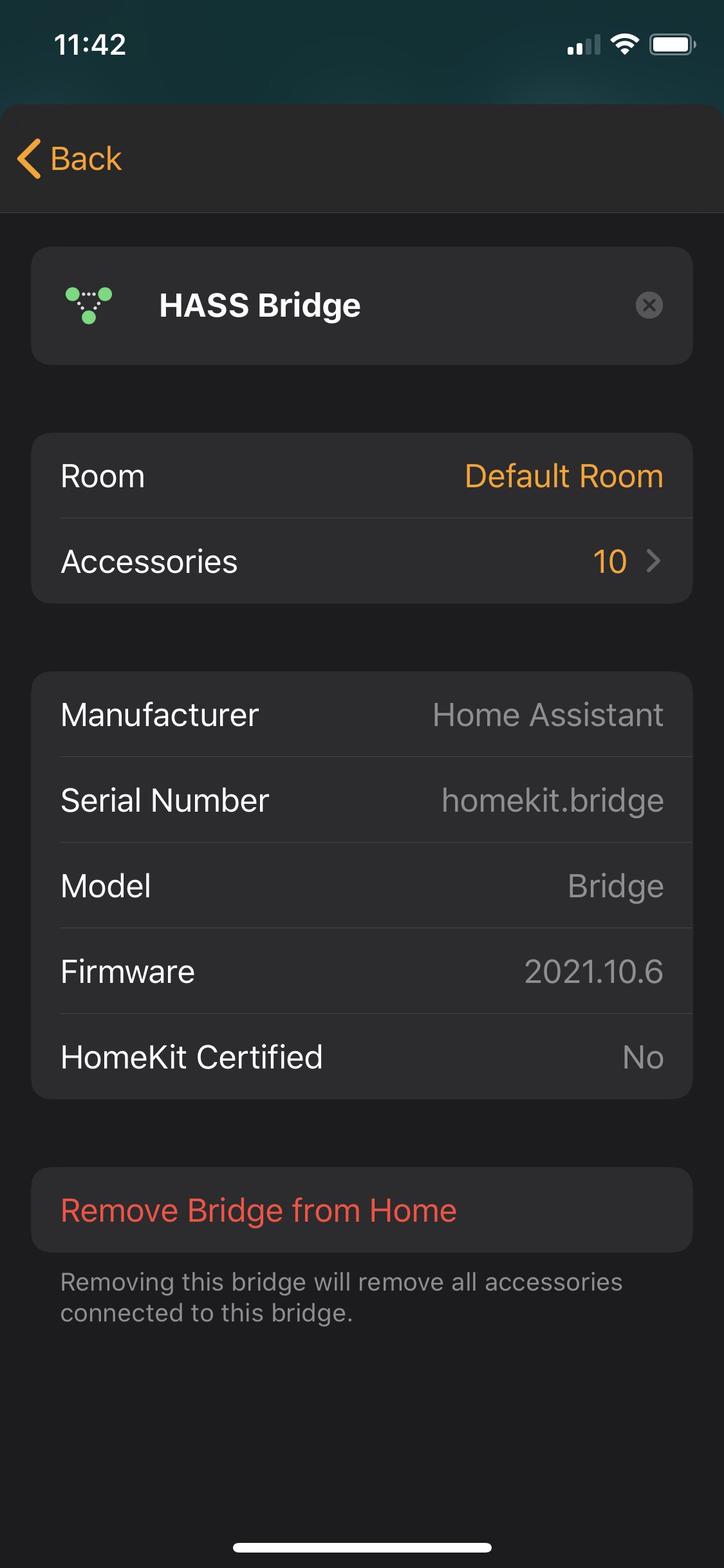Clear the HASS Bridge name field
Image resolution: width=724 pixels, height=1568 pixels.
click(649, 305)
